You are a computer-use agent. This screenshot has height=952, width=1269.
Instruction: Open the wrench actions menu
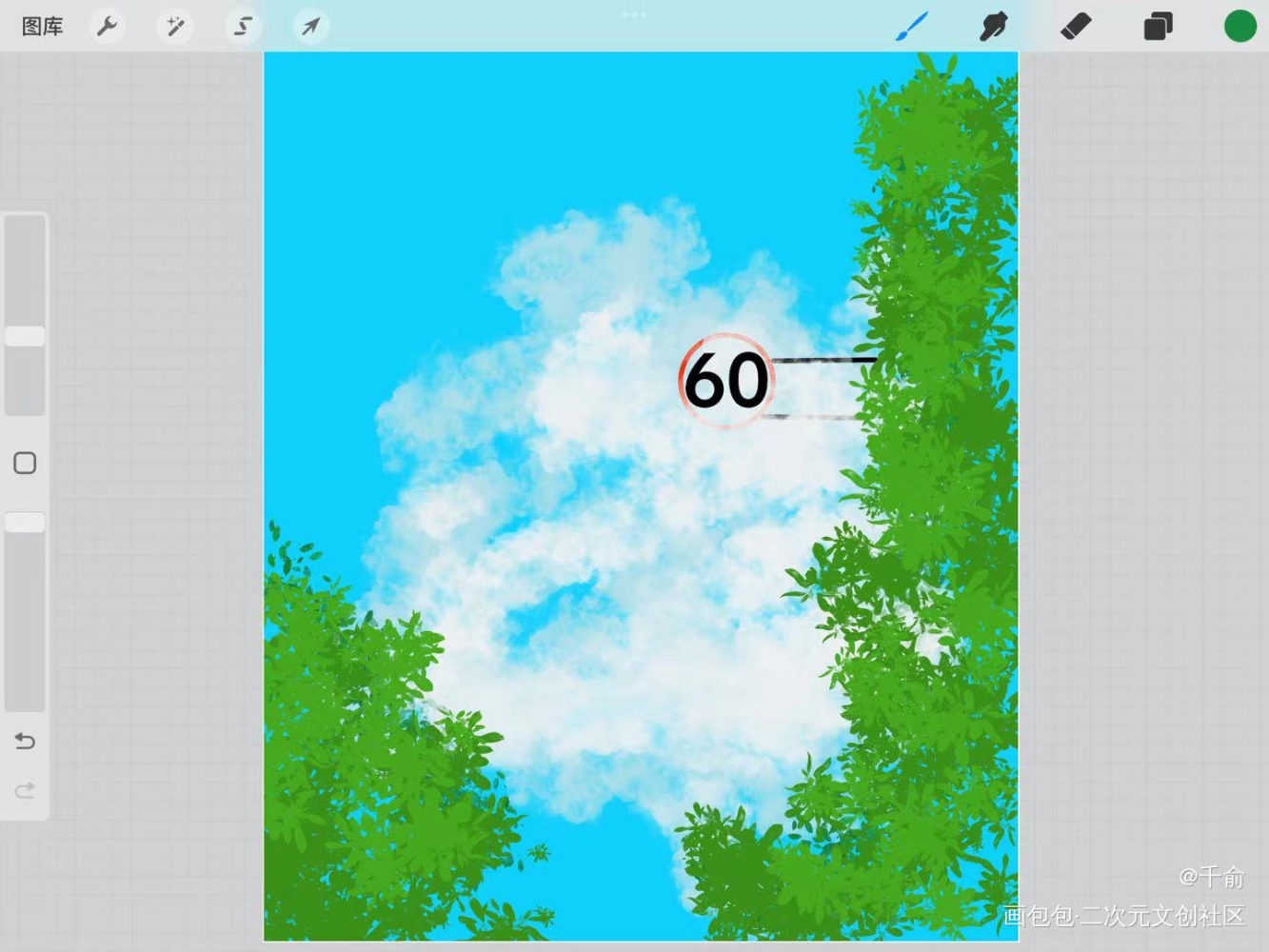point(108,27)
